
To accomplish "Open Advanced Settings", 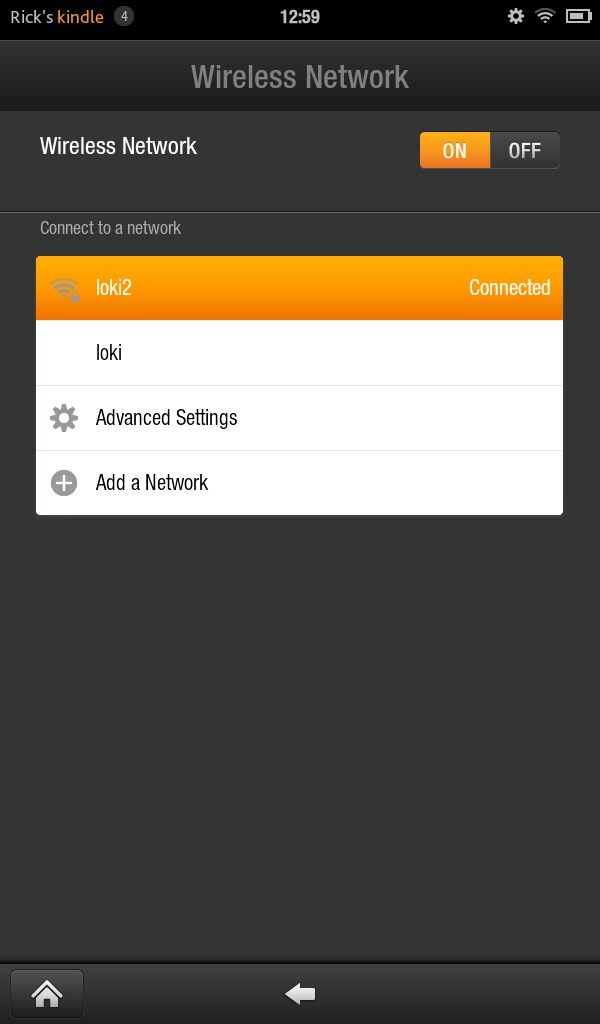I will [299, 418].
